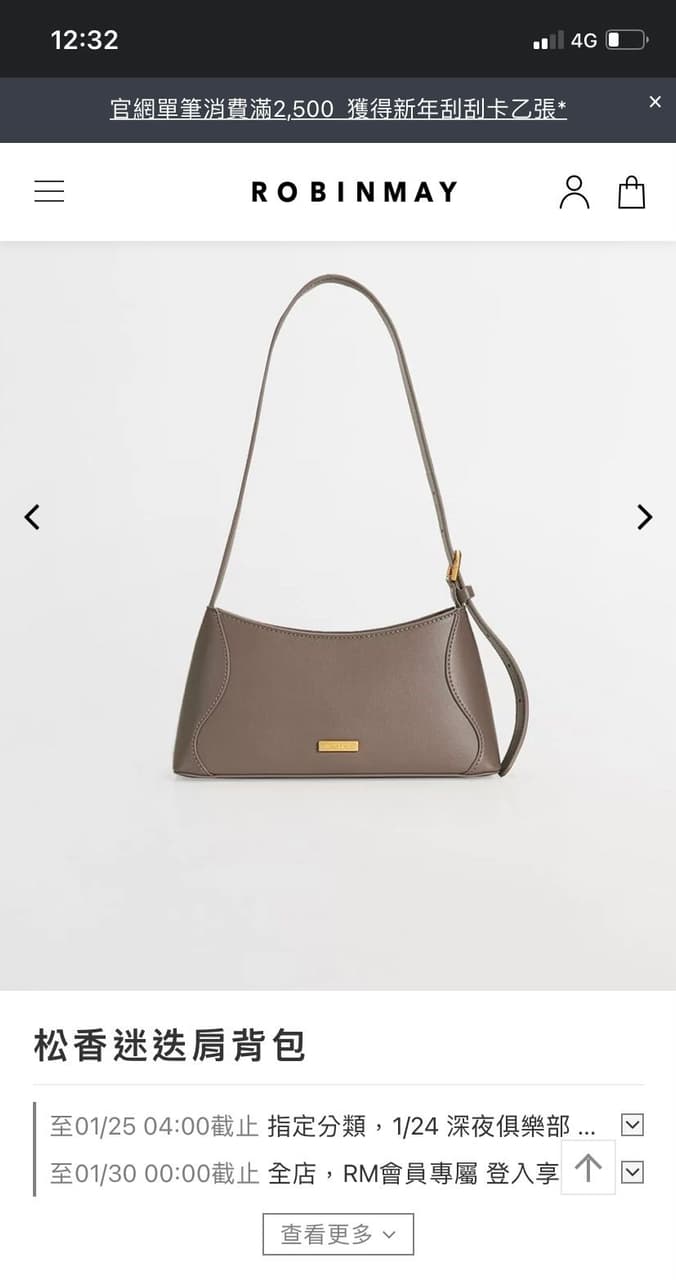The image size is (676, 1280).
Task: Go to the ROBINMAY home page
Action: tap(354, 191)
